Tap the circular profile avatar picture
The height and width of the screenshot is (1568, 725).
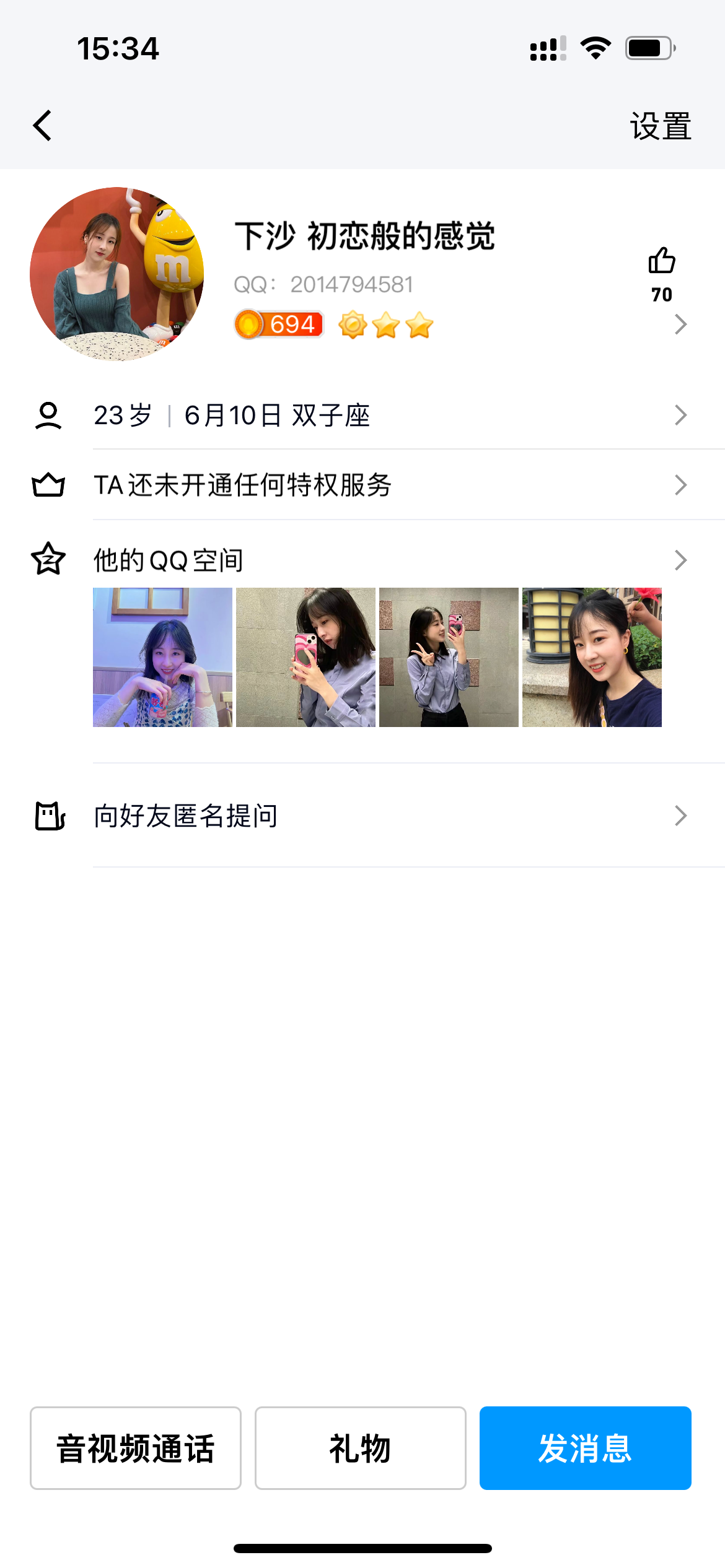tap(118, 272)
